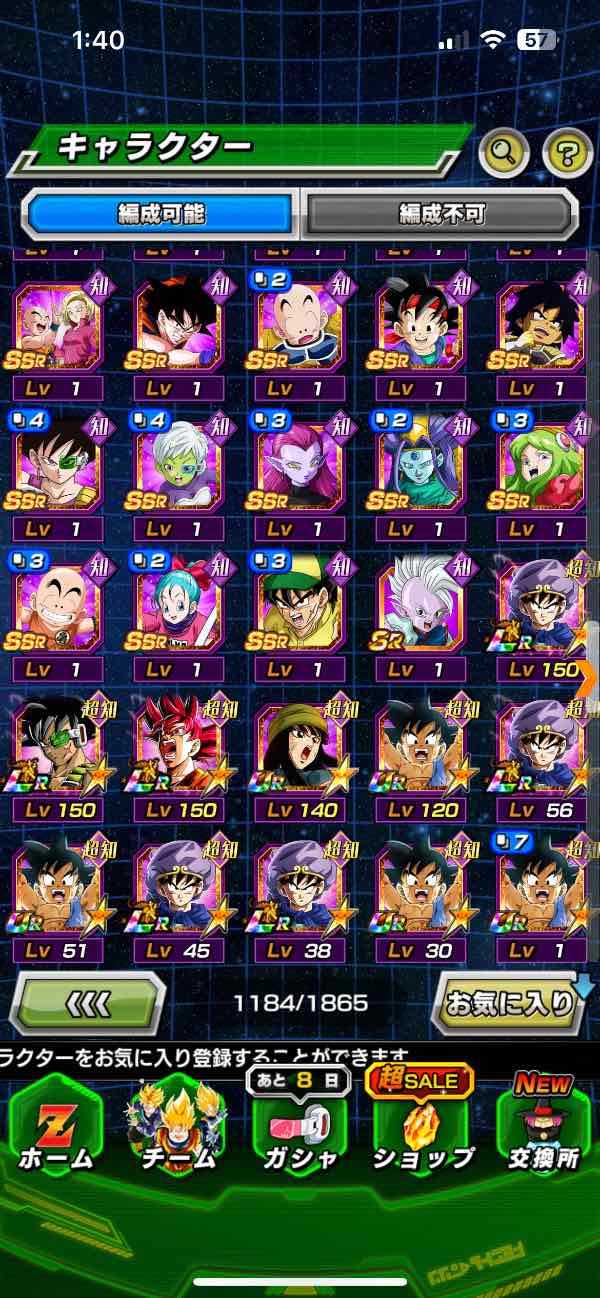Switch to the 編成不可 tab
The image size is (600, 1298).
click(441, 213)
